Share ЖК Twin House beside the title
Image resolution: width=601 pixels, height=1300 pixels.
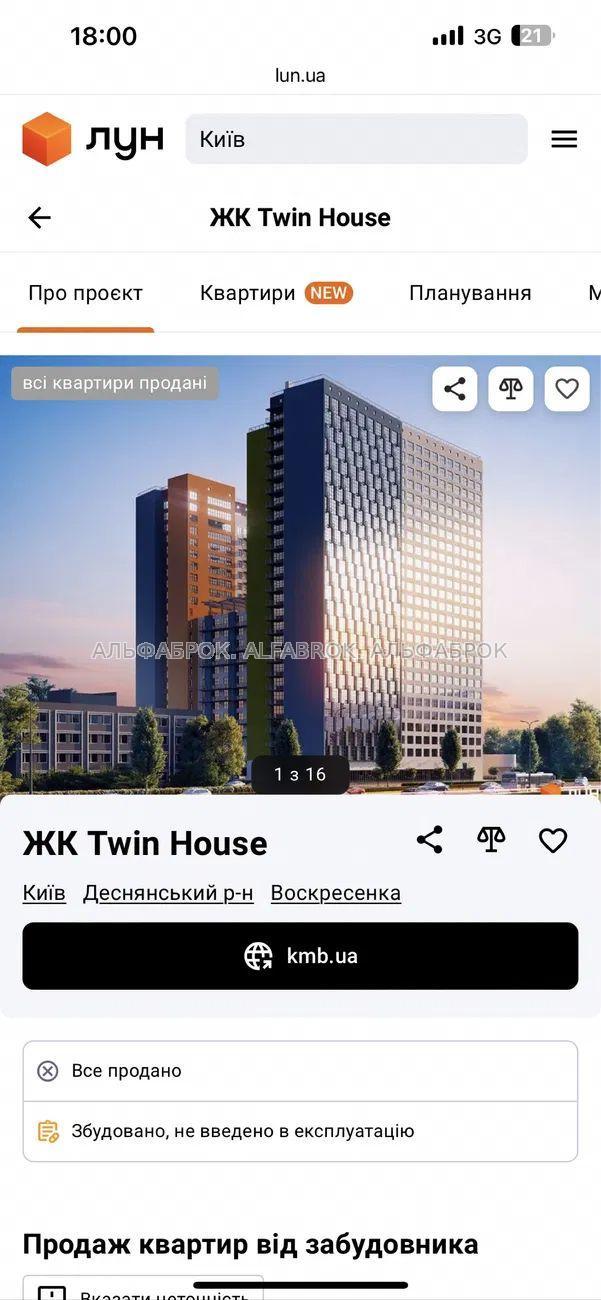(430, 840)
